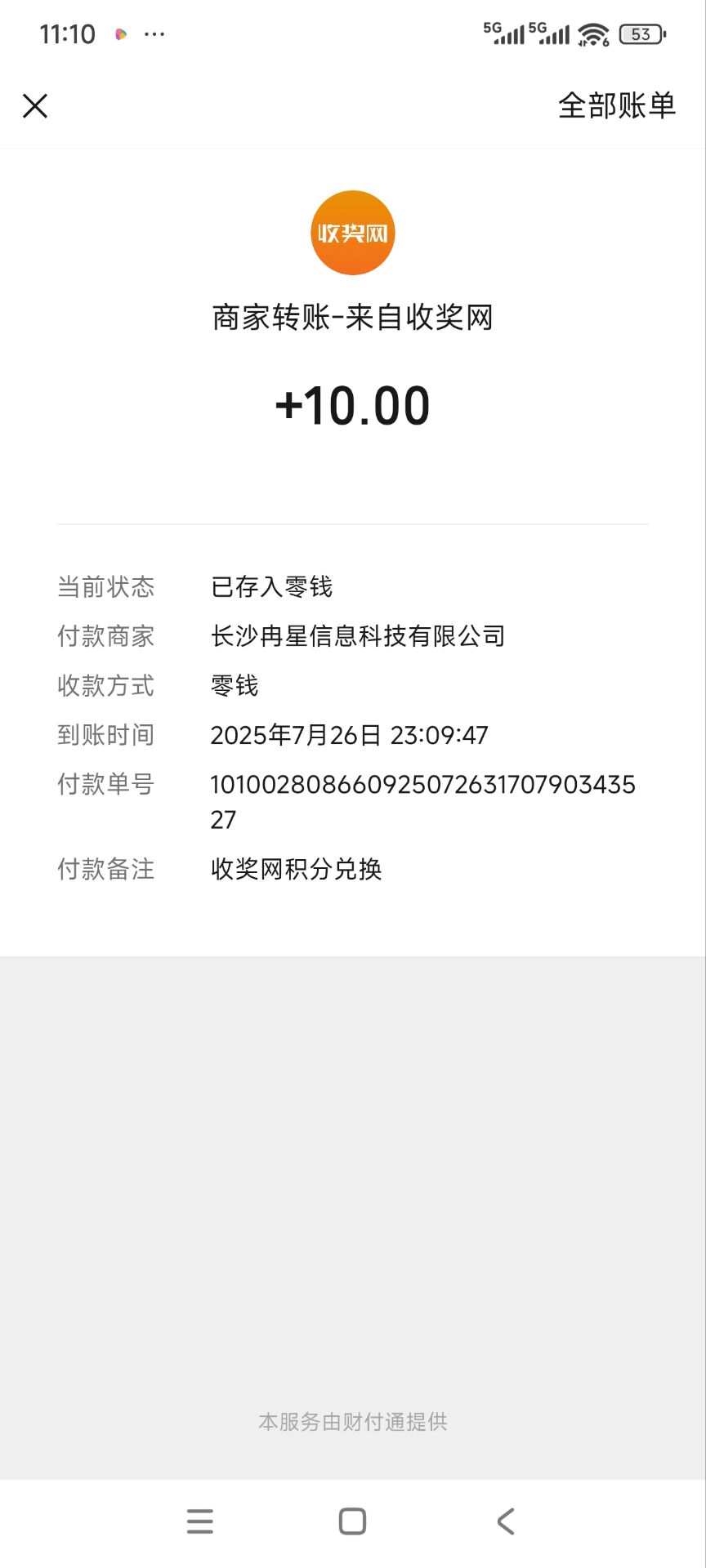
Task: Select the 付款单号 order number
Action: click(422, 784)
